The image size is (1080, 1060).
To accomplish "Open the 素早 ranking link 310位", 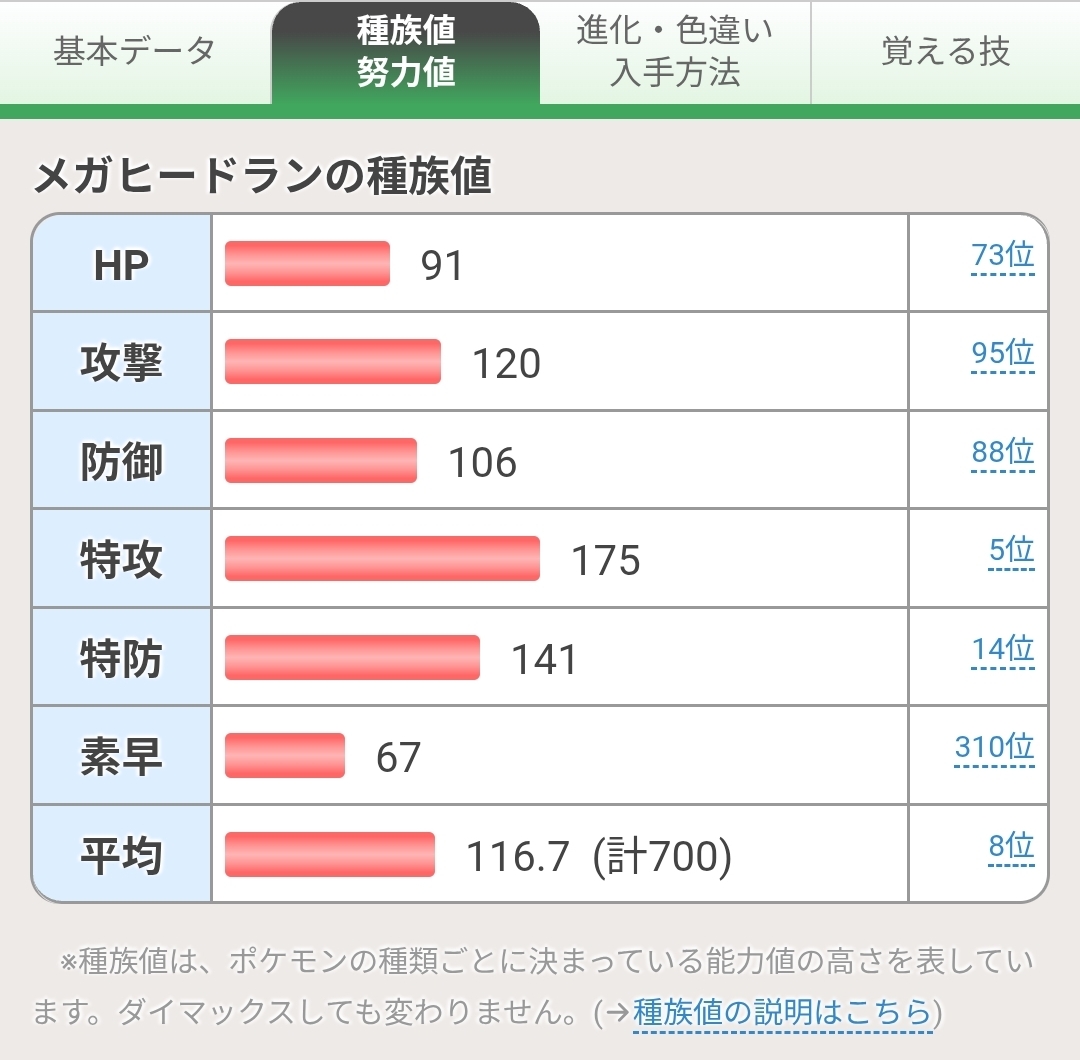I will pyautogui.click(x=994, y=747).
